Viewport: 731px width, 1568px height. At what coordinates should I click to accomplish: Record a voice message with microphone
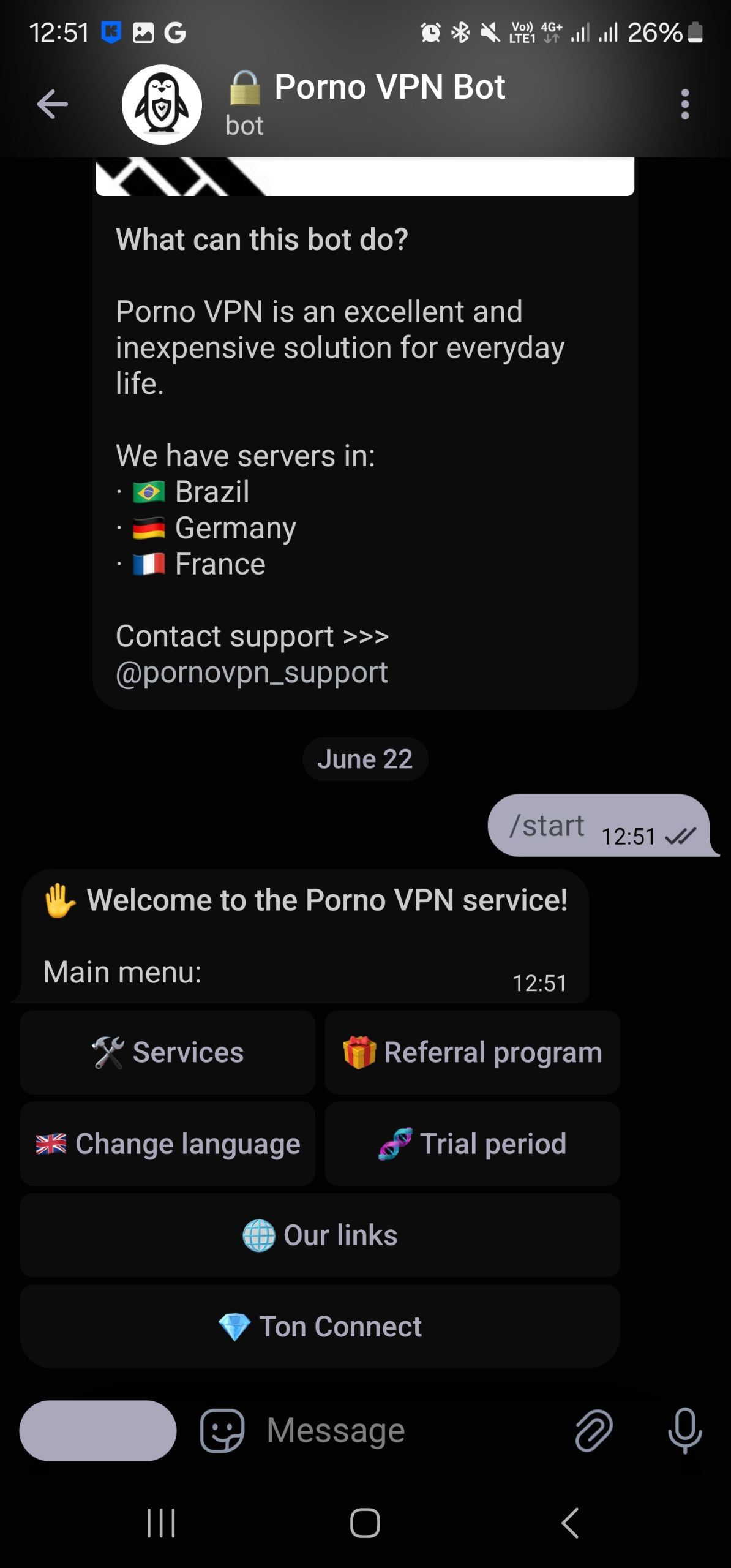click(x=684, y=1430)
